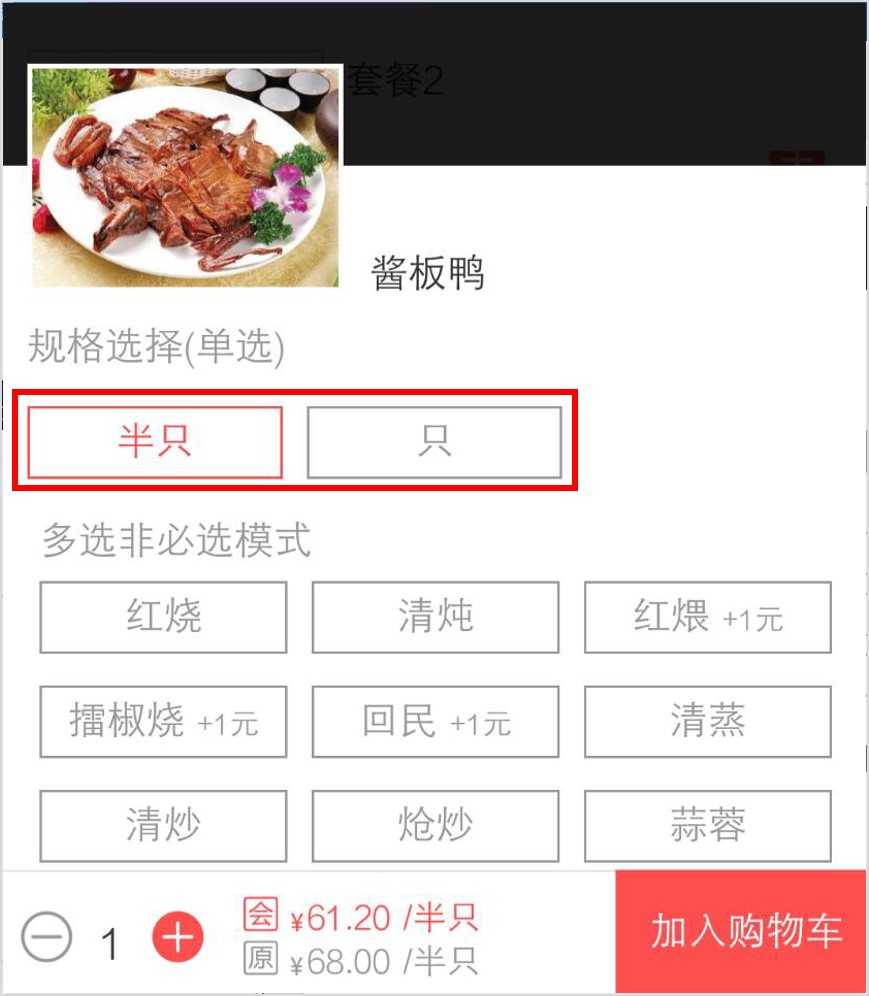Add the 红煨 +1元 option

point(707,617)
